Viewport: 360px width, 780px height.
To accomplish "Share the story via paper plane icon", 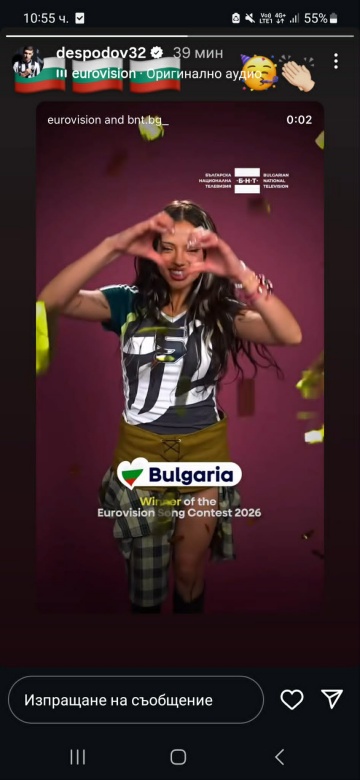I will (x=332, y=699).
